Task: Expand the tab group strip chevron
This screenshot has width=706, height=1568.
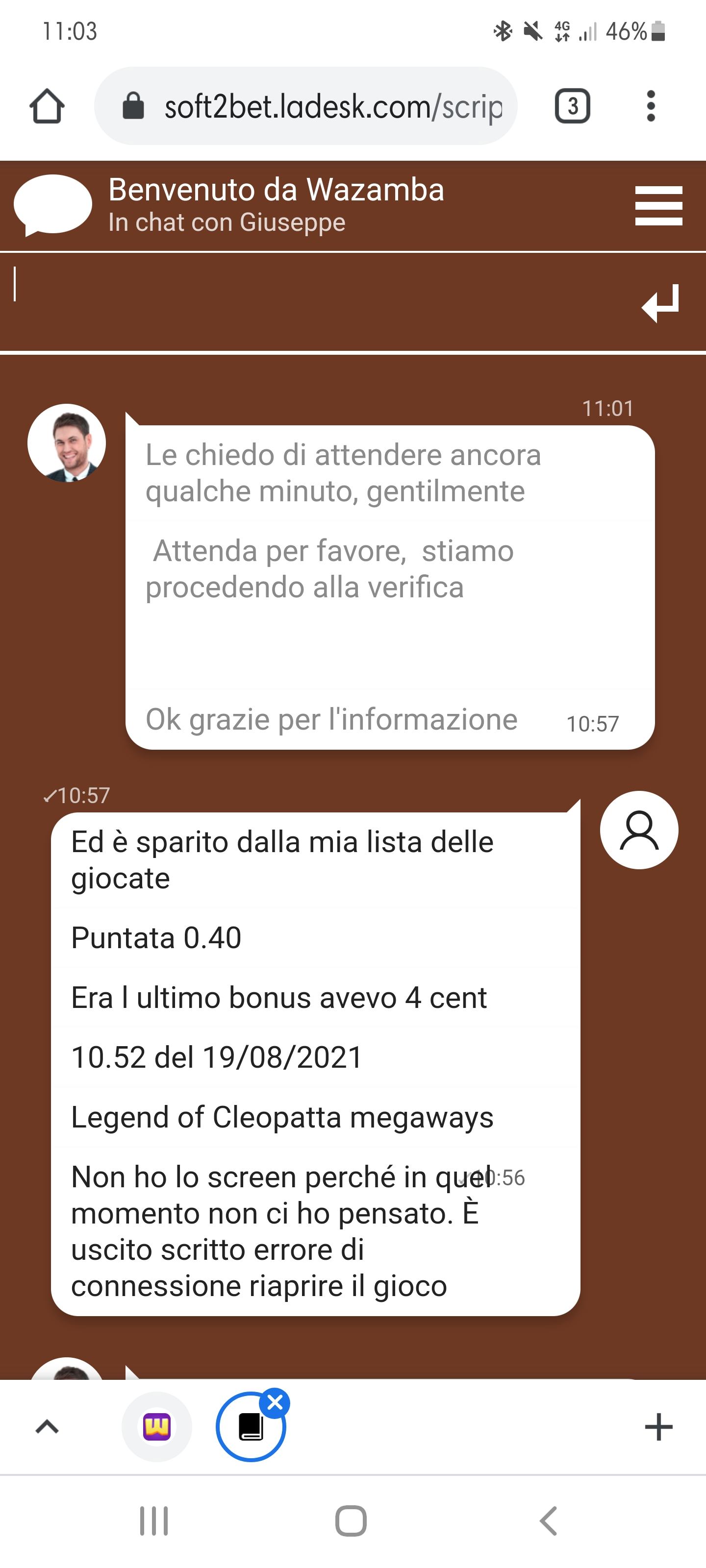Action: [x=47, y=1427]
